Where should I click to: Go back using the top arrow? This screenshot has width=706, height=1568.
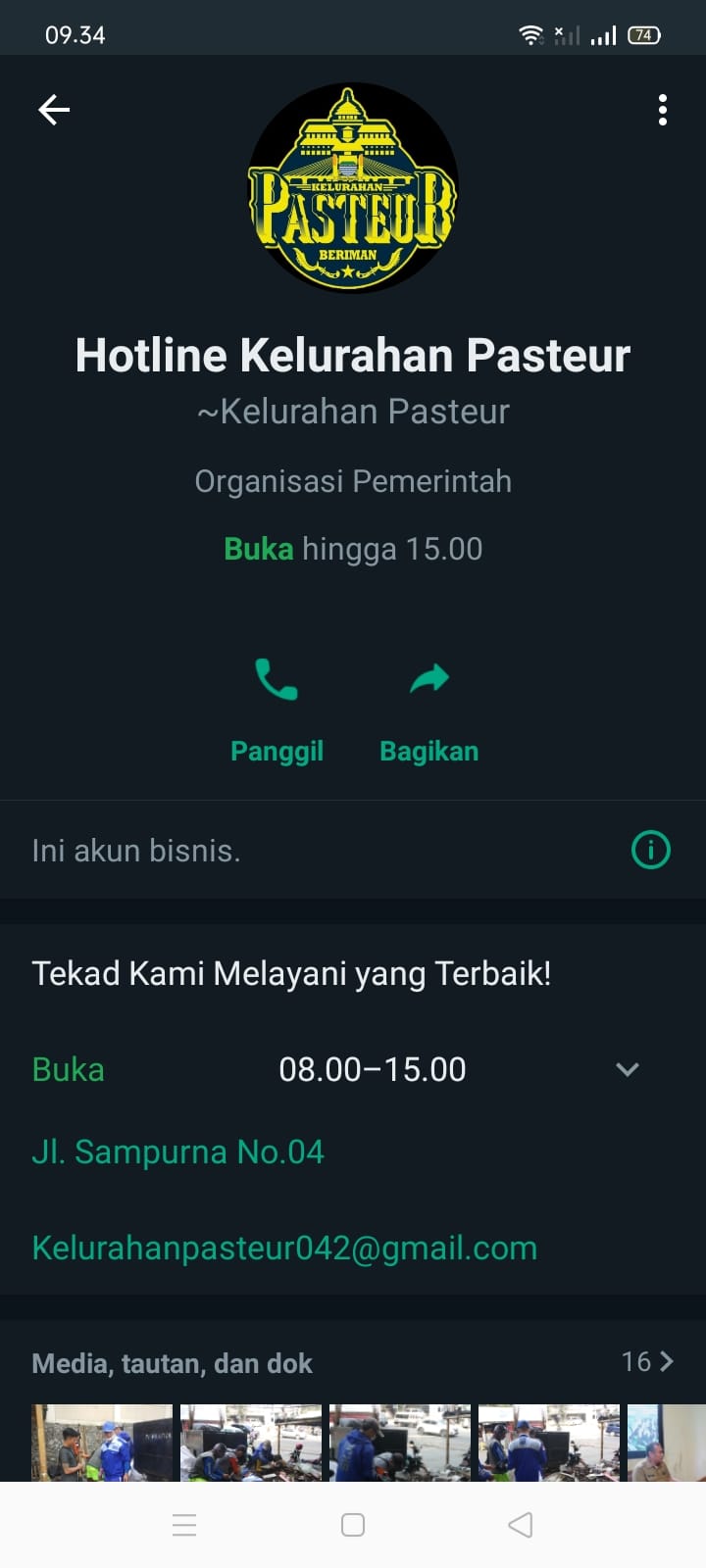tap(54, 110)
